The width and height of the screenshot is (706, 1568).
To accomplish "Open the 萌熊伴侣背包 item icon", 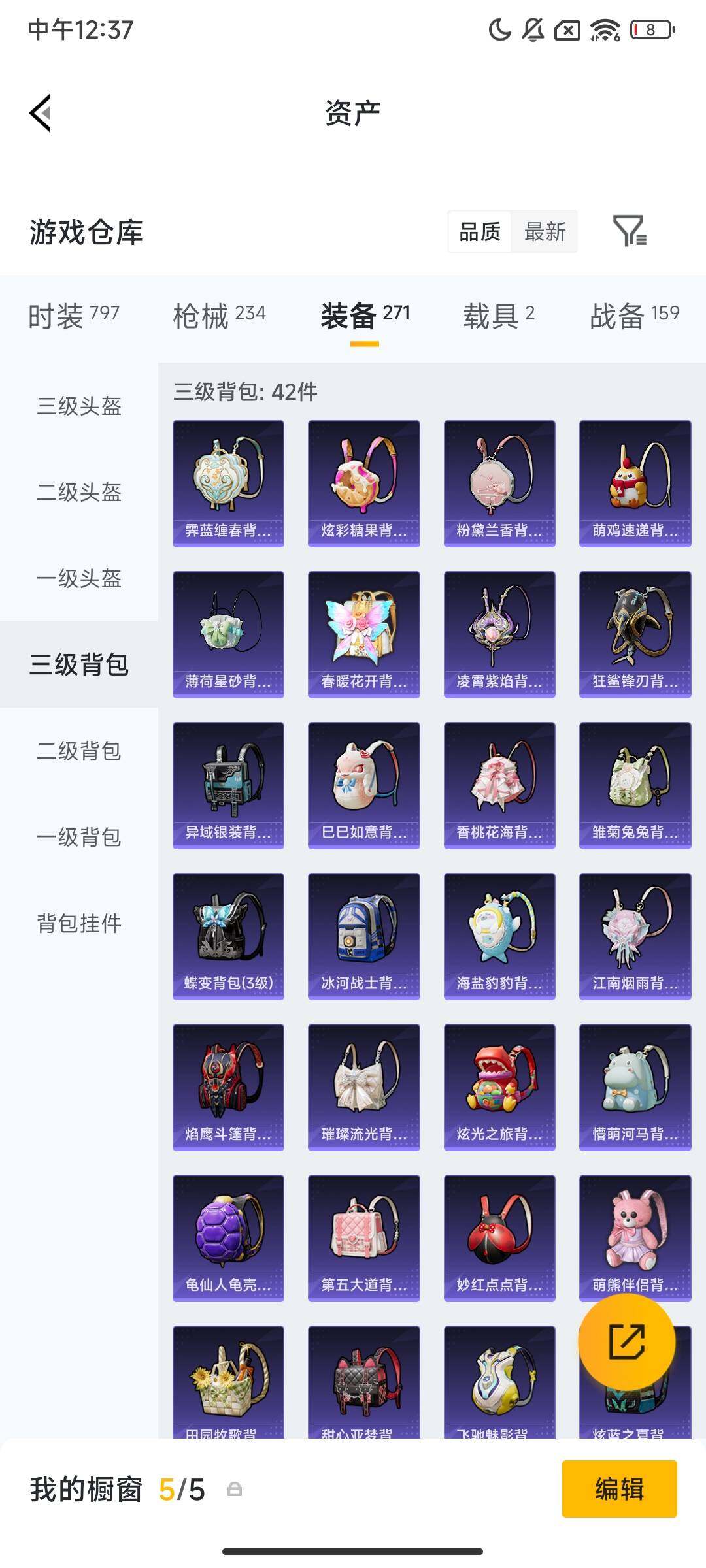I will (635, 1235).
